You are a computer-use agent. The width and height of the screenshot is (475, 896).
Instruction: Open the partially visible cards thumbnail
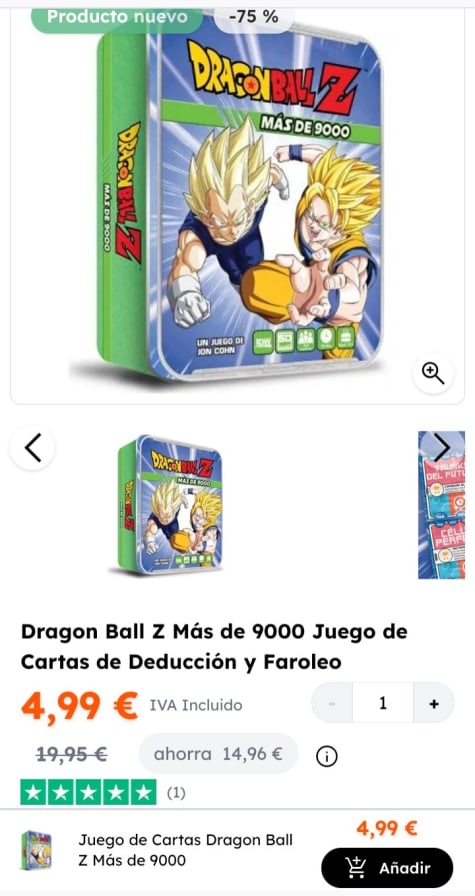pyautogui.click(x=441, y=505)
